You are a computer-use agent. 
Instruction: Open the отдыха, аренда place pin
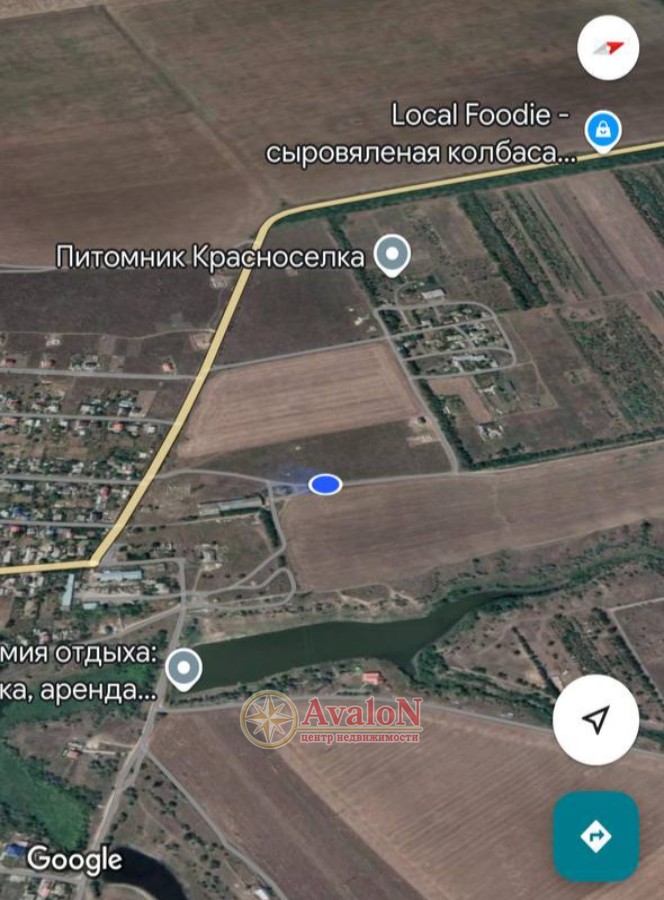[x=183, y=667]
